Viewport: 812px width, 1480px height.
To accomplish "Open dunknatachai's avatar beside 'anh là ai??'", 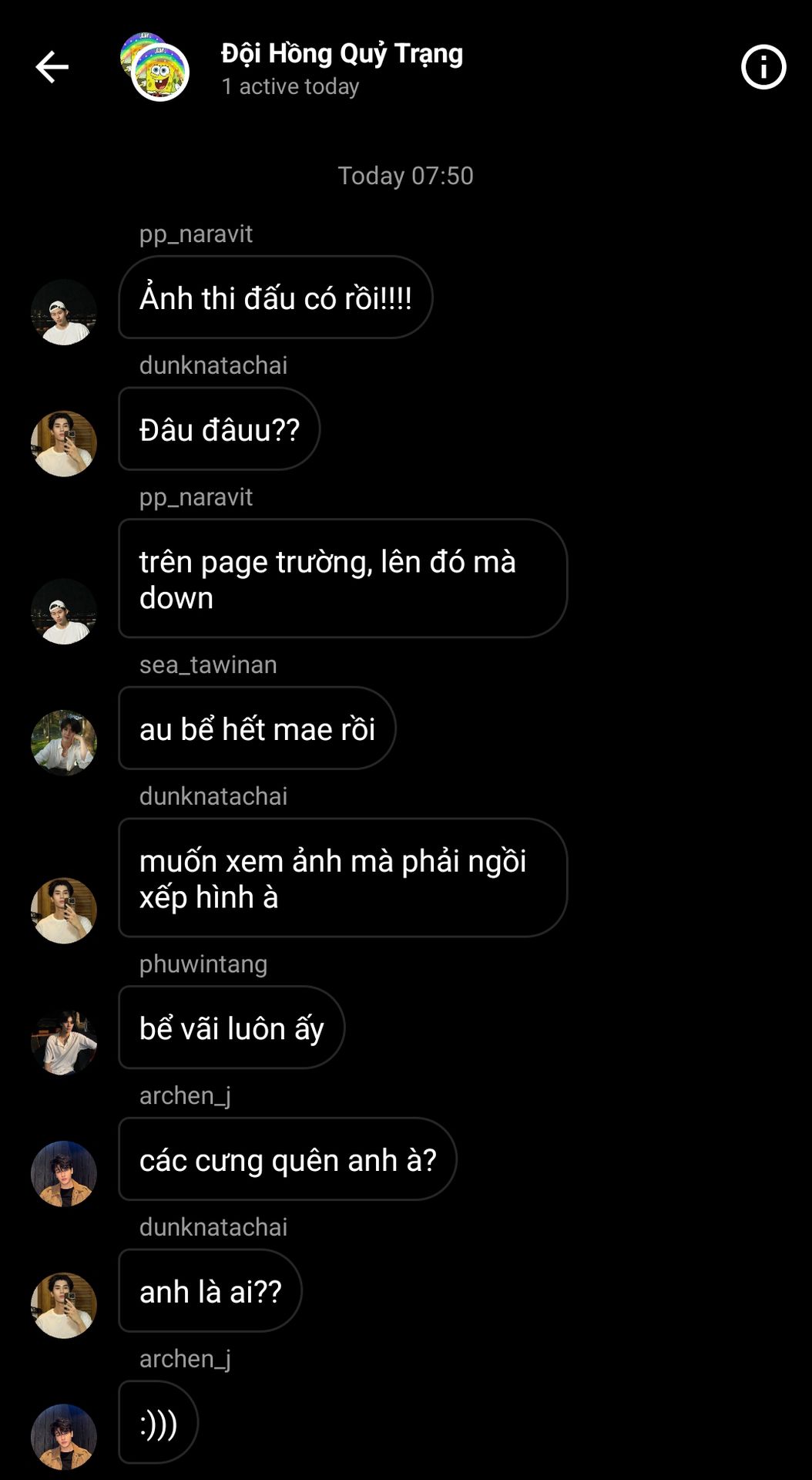I will click(x=64, y=1305).
